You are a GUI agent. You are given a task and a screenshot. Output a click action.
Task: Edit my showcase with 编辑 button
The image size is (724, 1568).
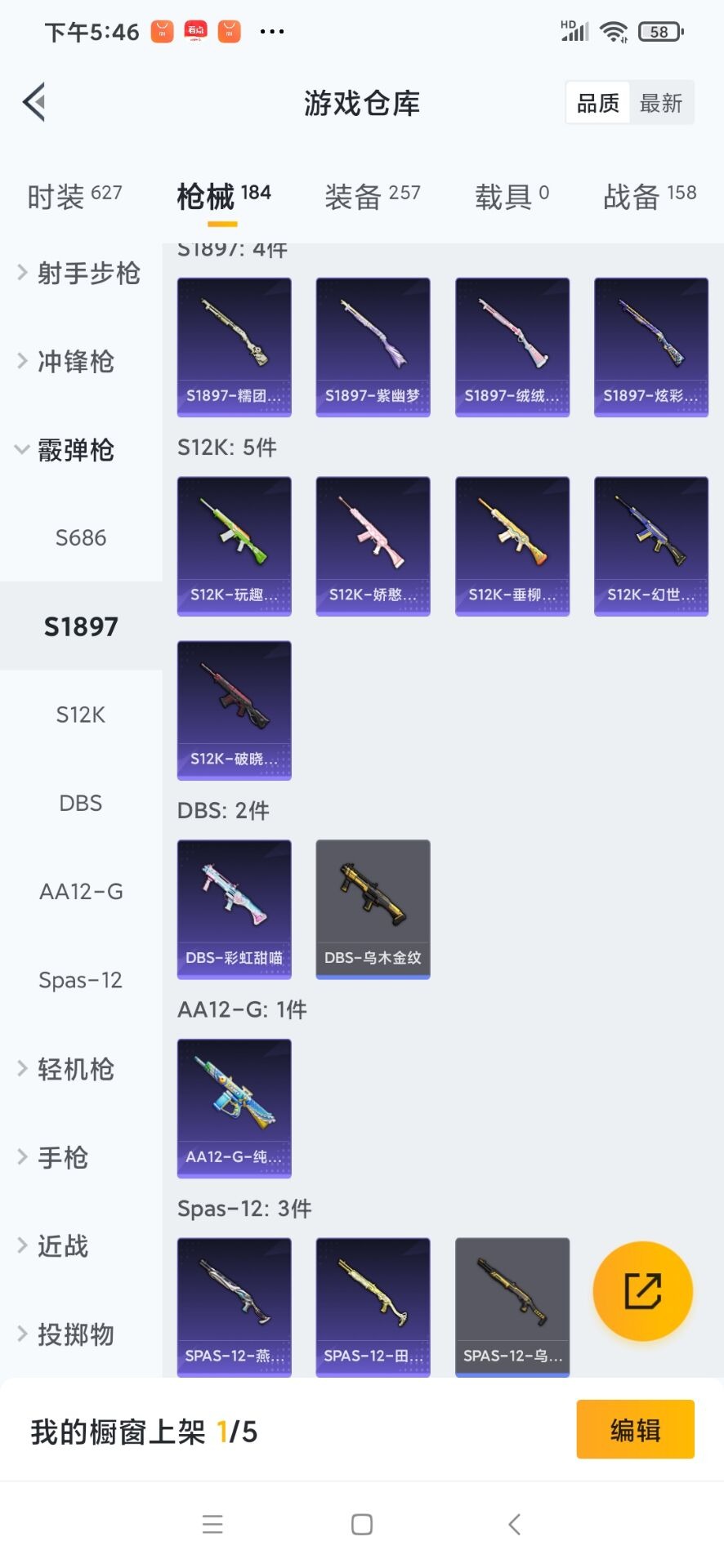[635, 1429]
